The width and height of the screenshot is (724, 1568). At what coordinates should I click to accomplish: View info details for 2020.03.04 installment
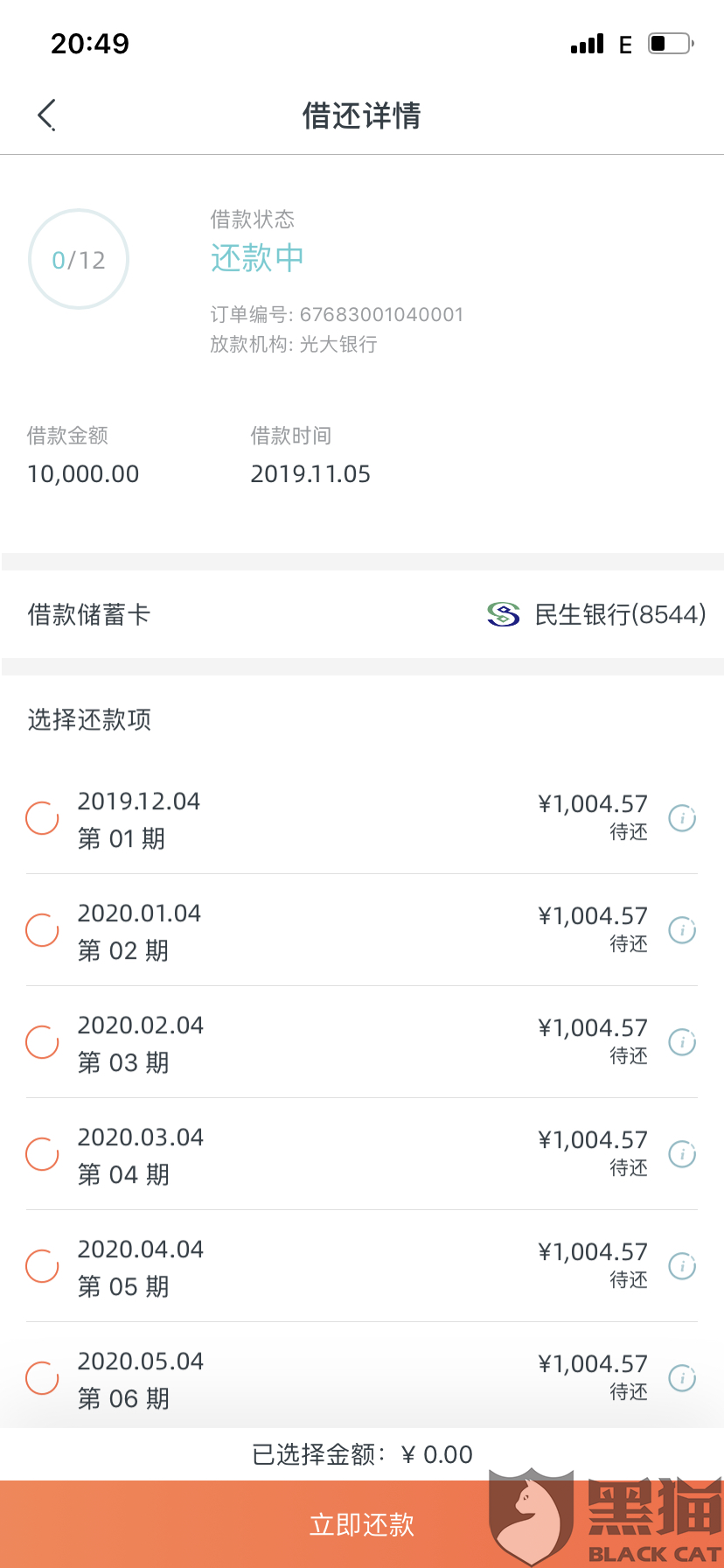682,1154
